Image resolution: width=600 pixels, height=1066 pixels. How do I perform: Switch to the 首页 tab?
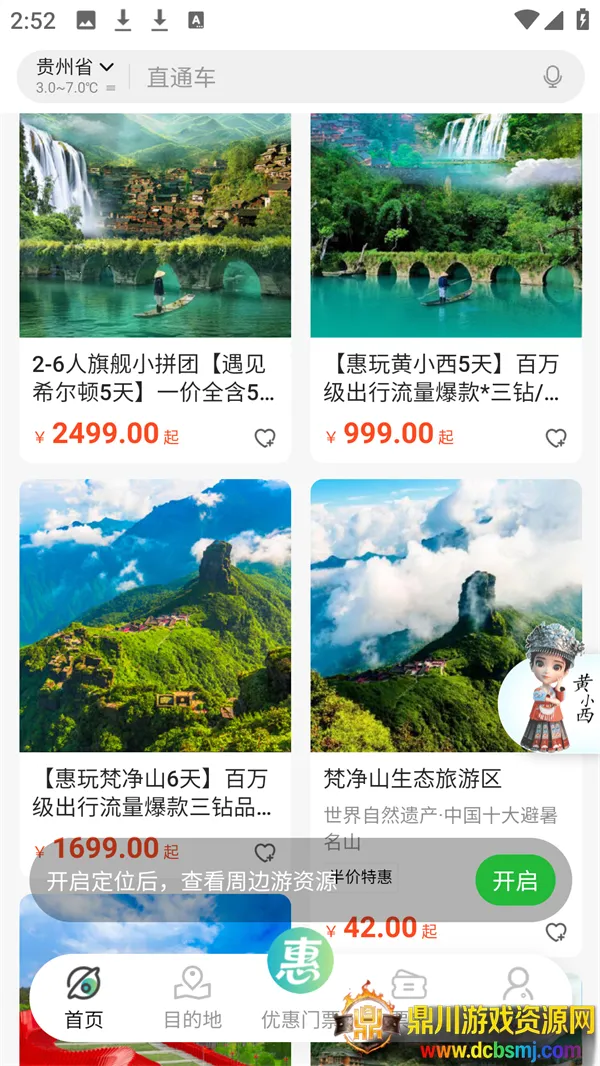click(84, 997)
